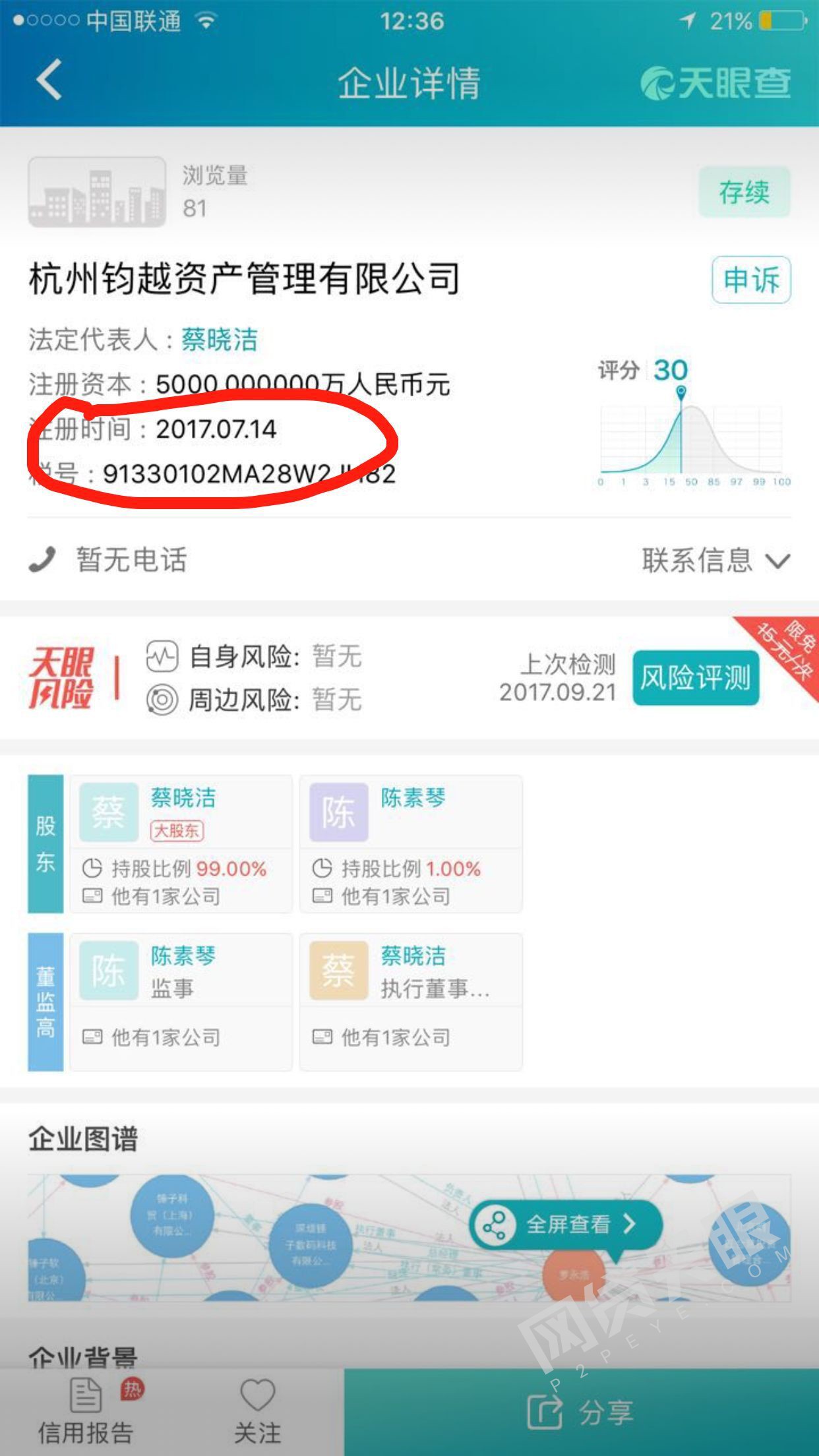819x1456 pixels.
Task: Open shareholder card 蔡晓洁 with 99.00%
Action: (x=181, y=844)
